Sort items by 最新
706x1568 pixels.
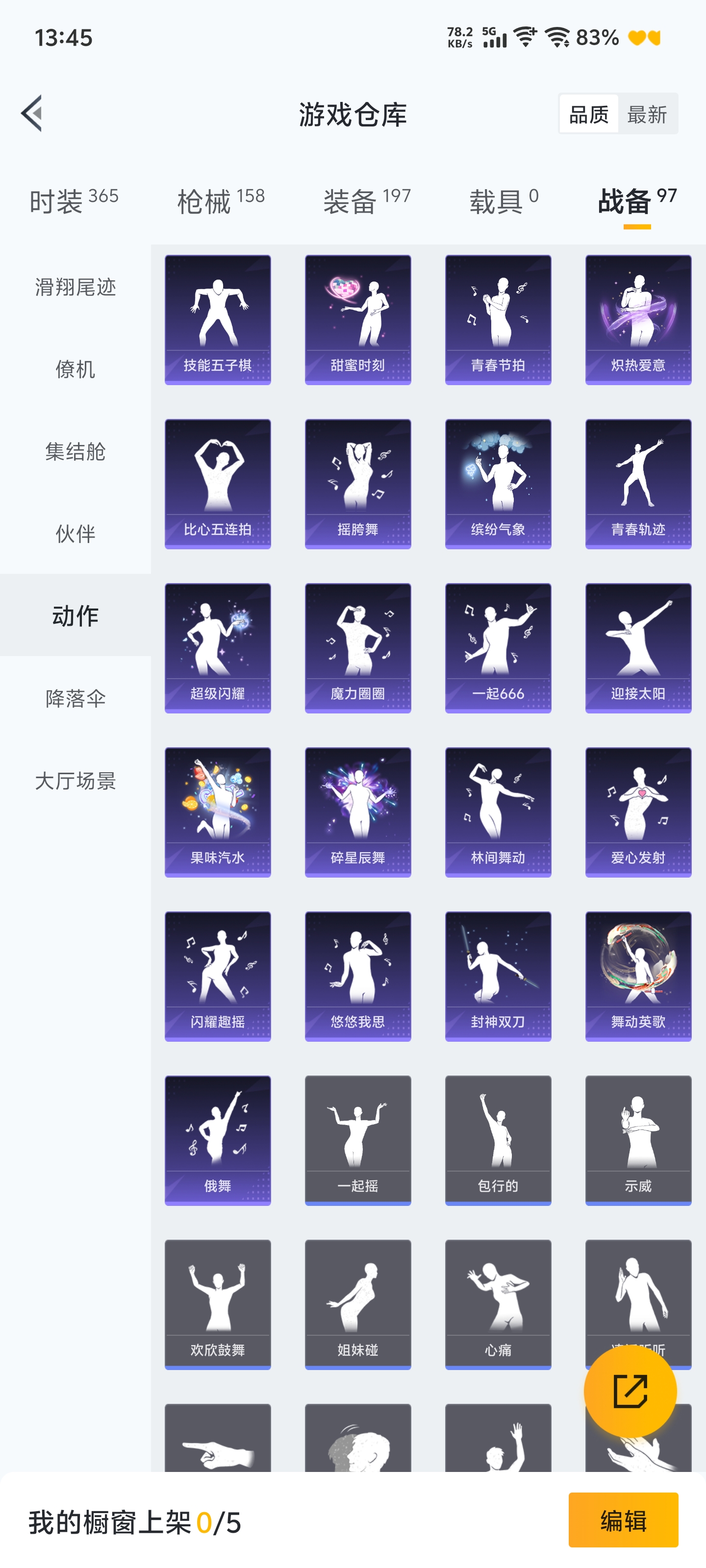pos(647,114)
